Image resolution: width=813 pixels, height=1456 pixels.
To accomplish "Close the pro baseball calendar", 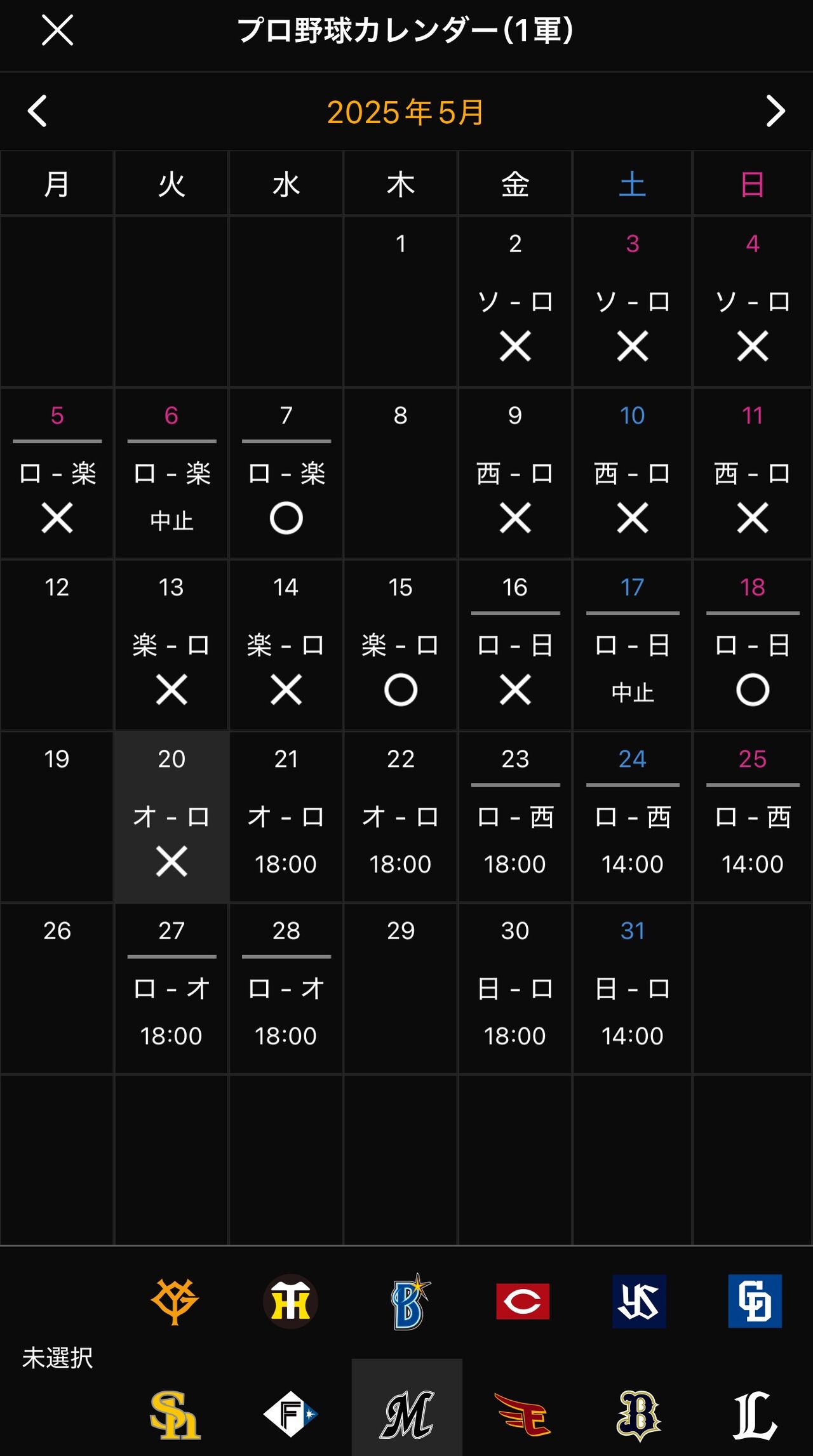I will [57, 30].
